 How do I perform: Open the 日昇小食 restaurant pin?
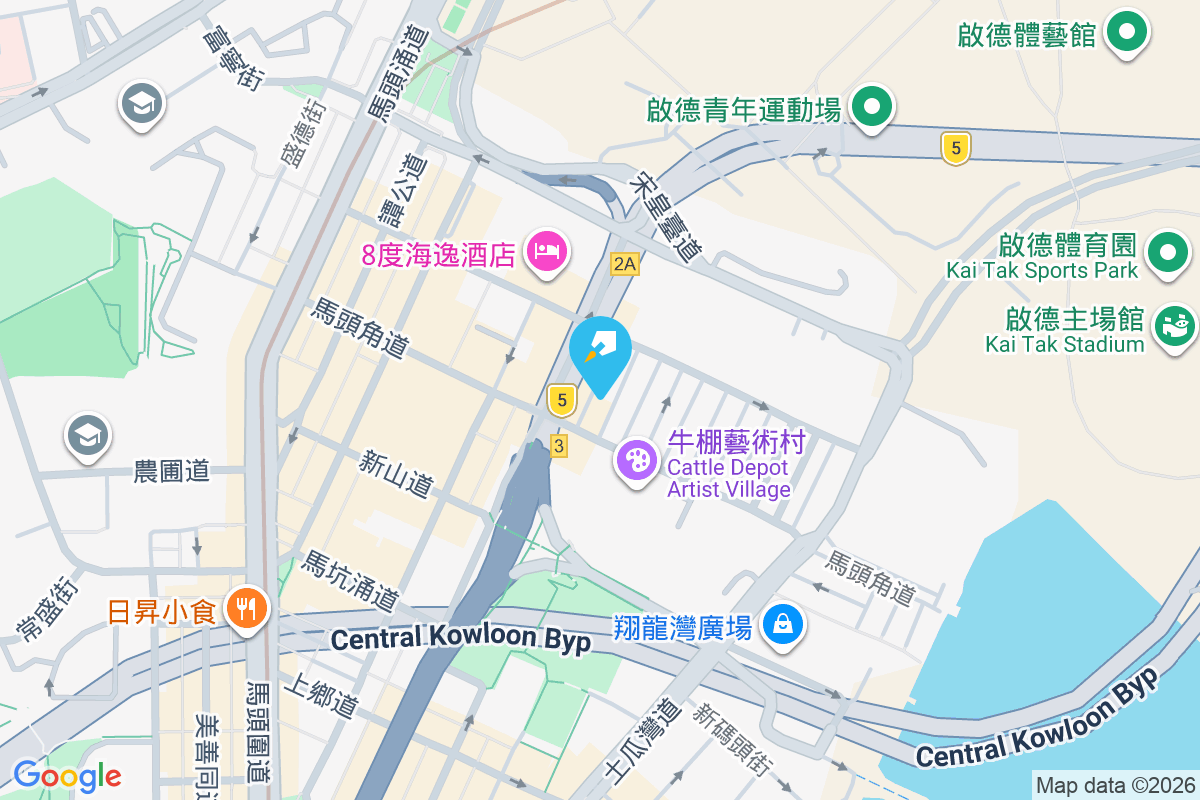pyautogui.click(x=245, y=607)
